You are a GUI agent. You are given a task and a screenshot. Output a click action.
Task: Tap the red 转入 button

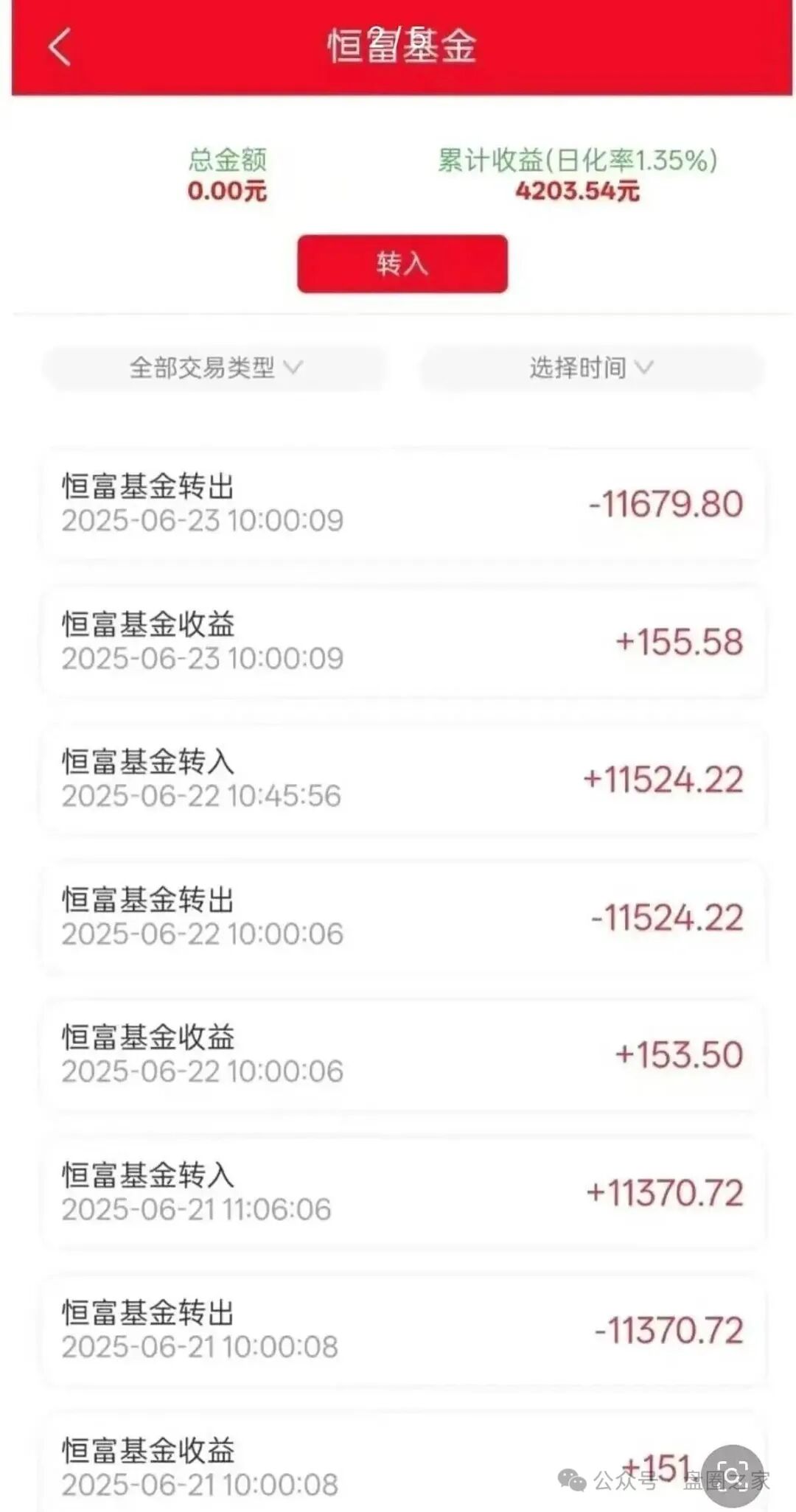pos(402,263)
